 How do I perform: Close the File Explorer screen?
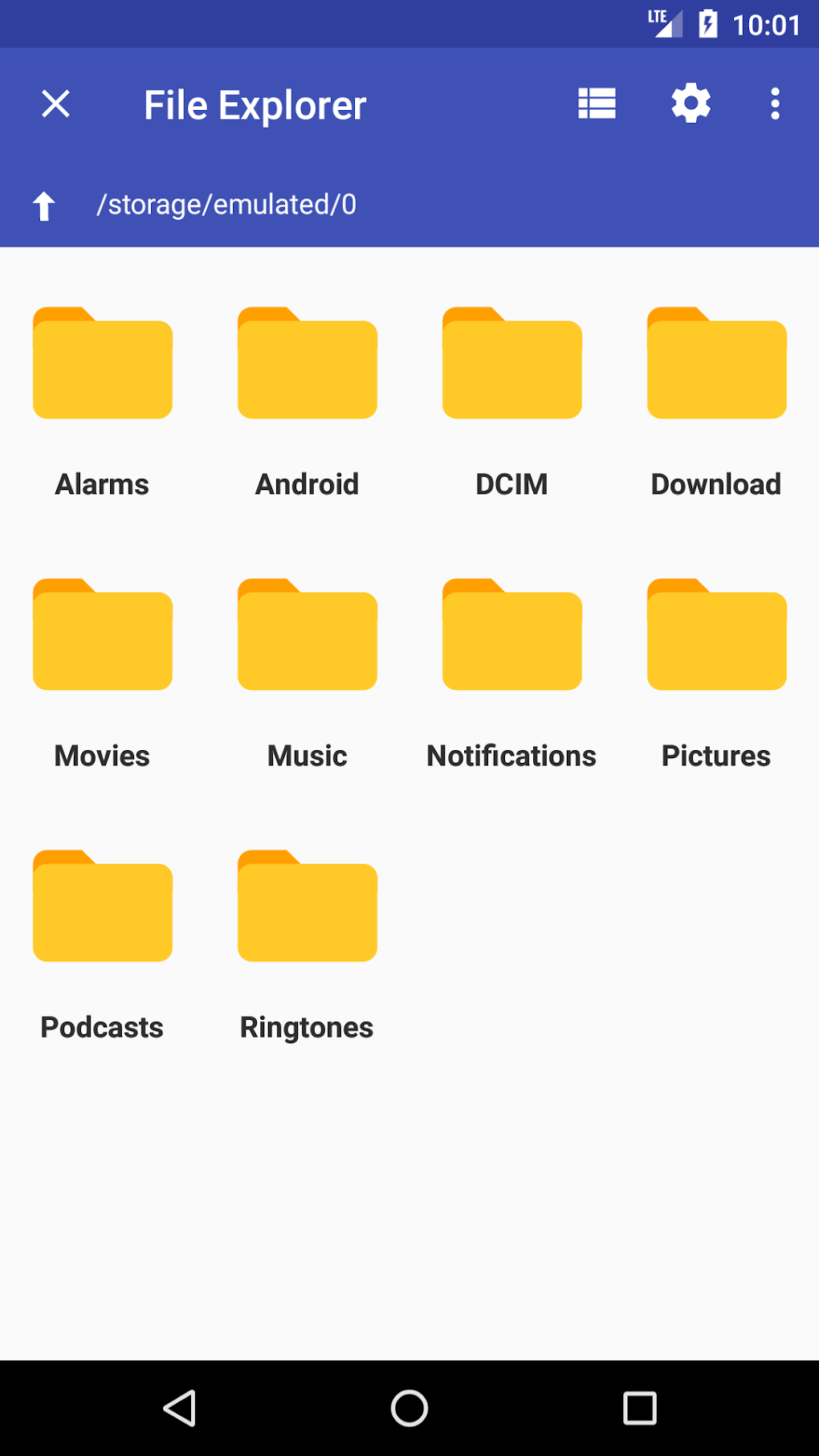(x=55, y=103)
